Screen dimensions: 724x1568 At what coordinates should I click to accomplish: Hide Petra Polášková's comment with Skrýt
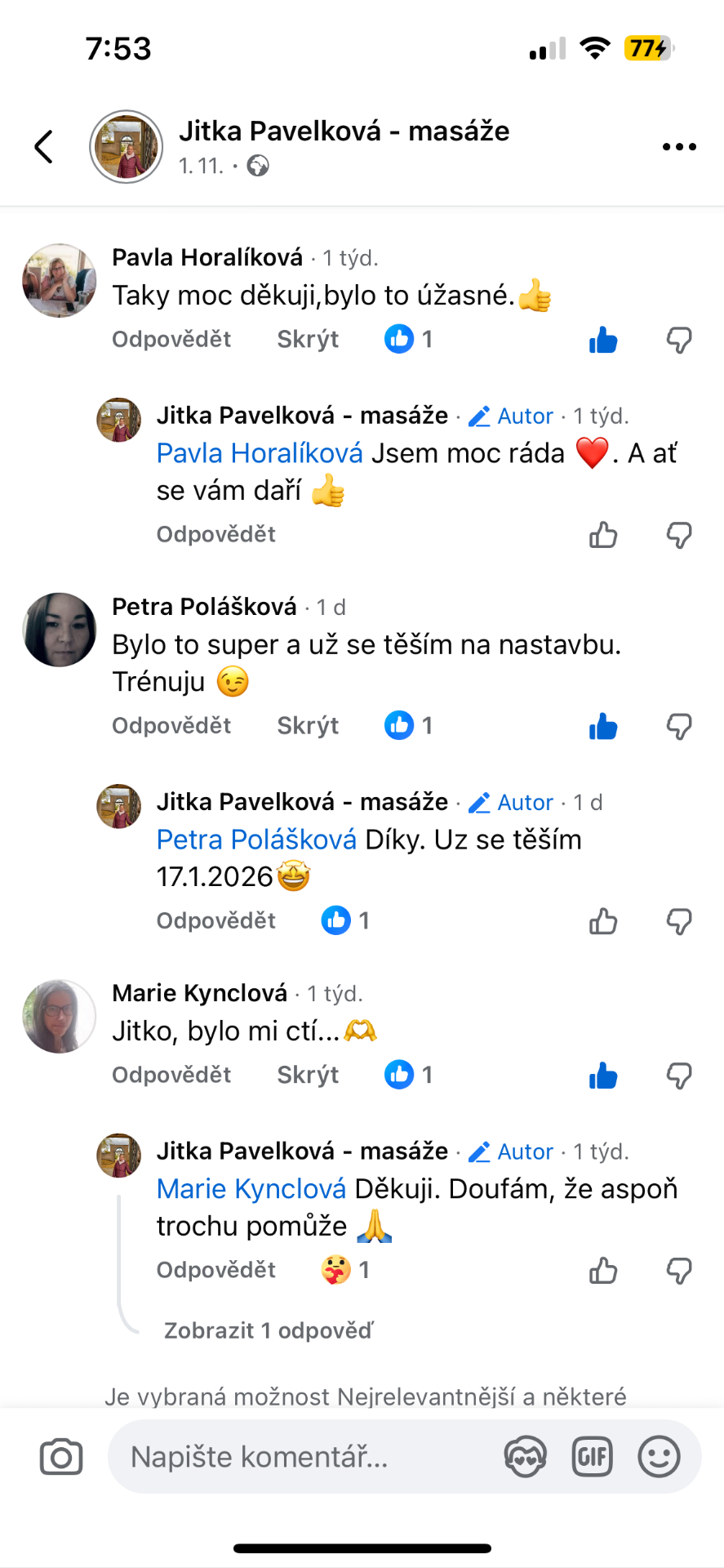point(307,726)
